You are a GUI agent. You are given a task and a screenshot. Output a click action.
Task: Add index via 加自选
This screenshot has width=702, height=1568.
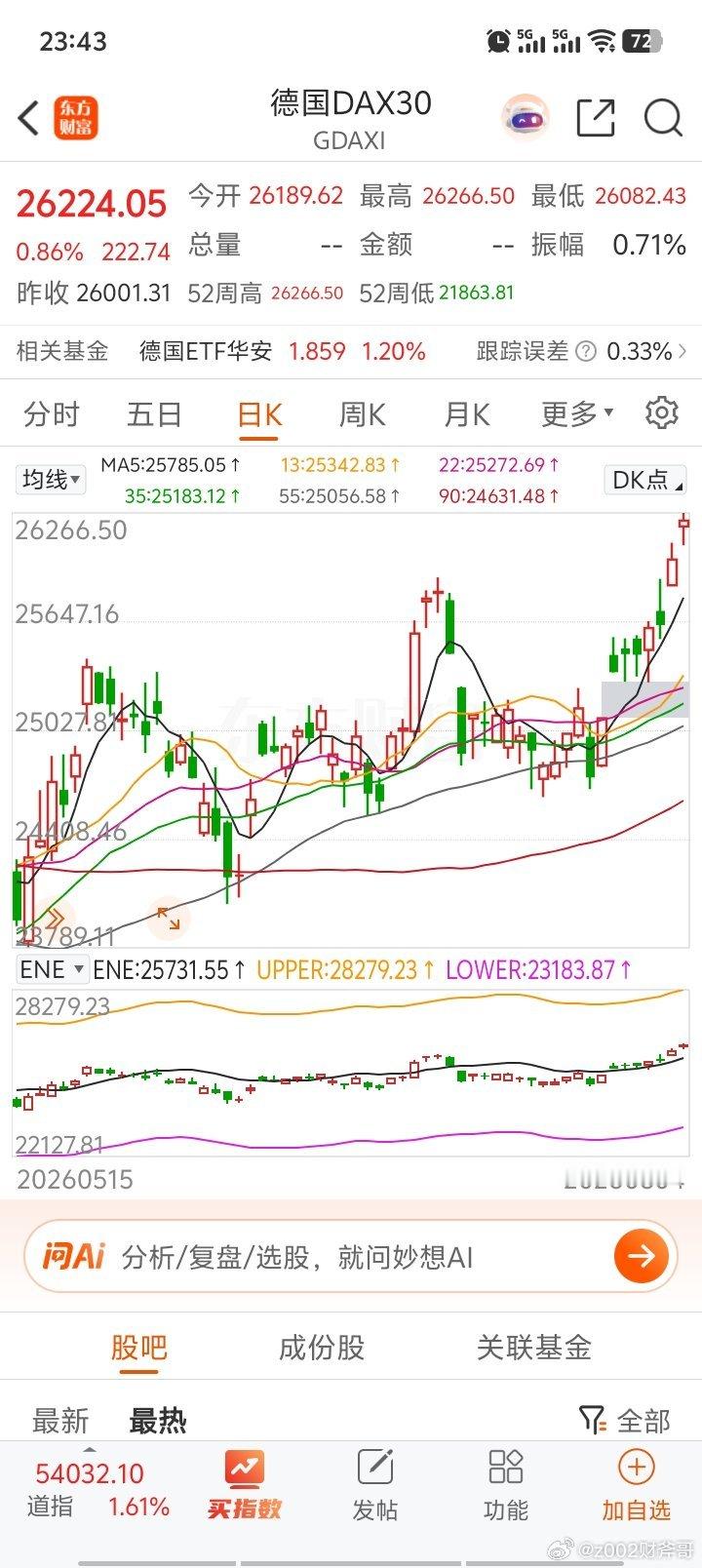coord(636,1485)
